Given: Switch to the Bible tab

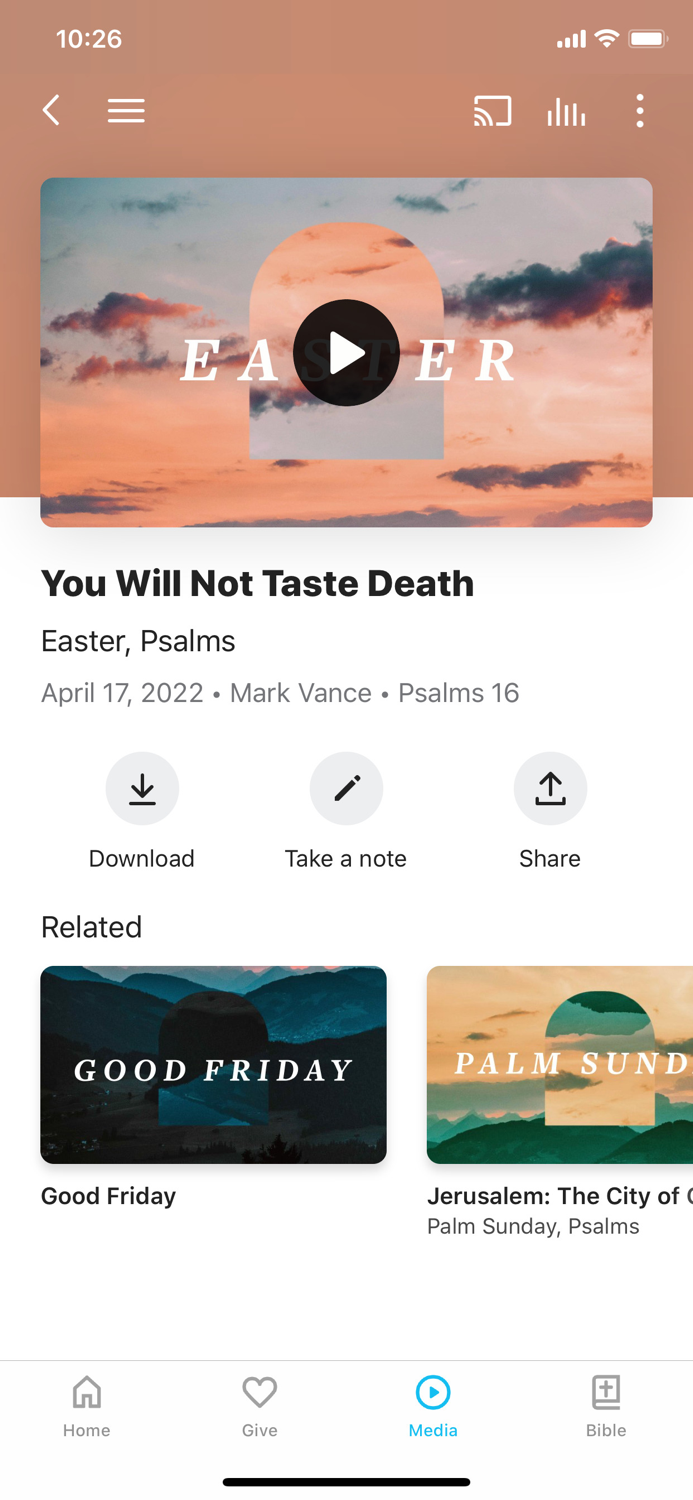Looking at the screenshot, I should (x=606, y=1407).
